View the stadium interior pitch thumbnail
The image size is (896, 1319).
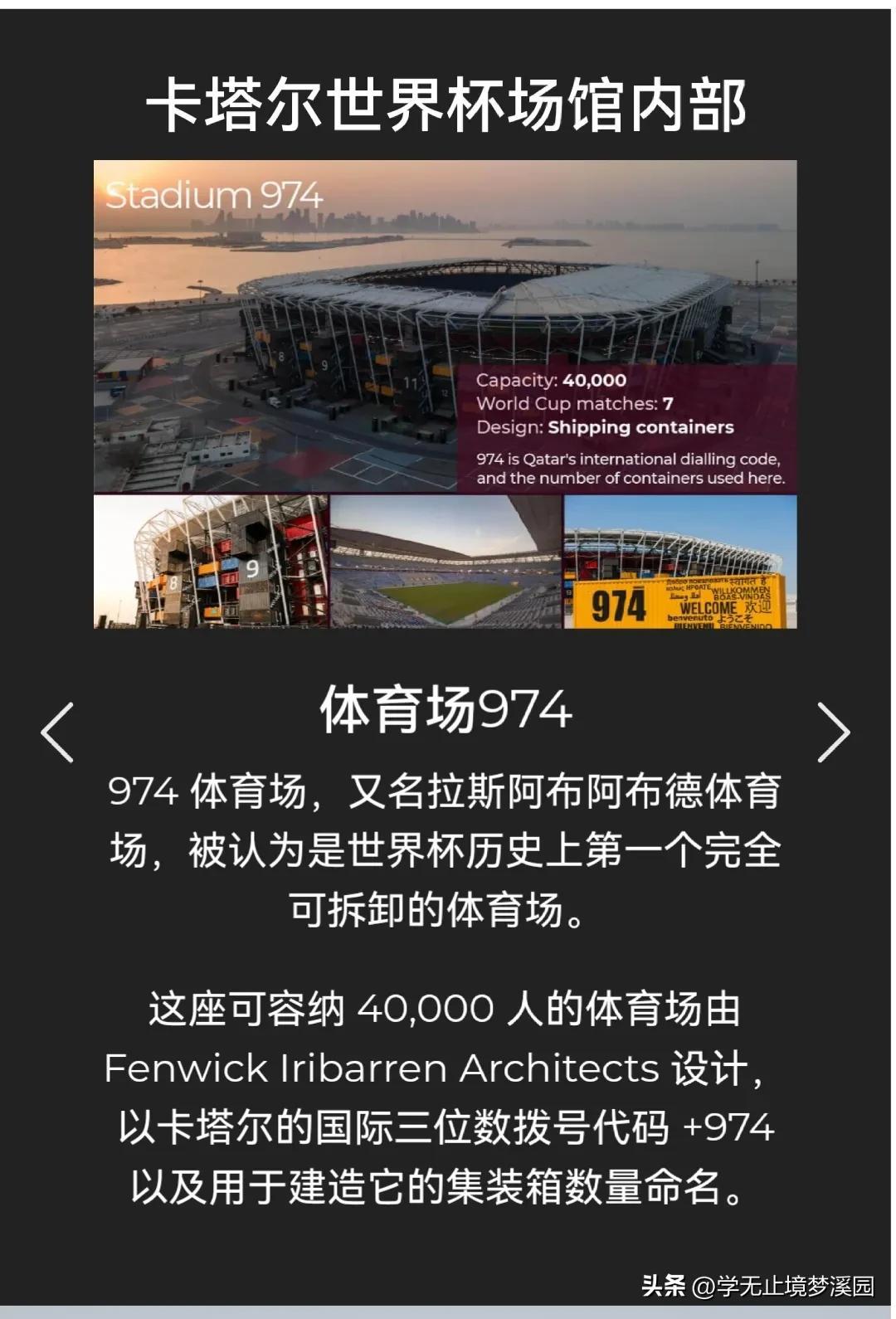[444, 564]
